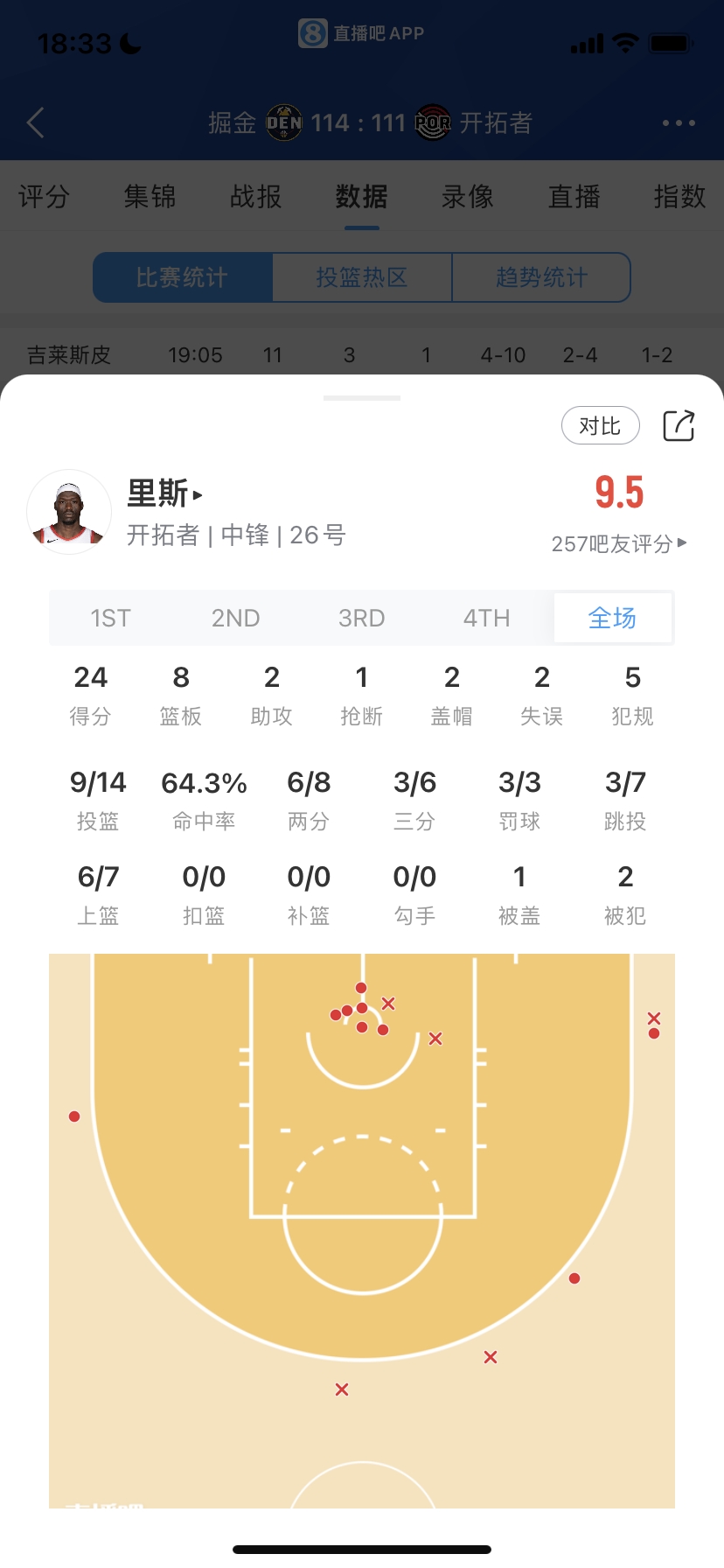
Task: Show the 趋势统计 trend statistics
Action: pyautogui.click(x=541, y=277)
